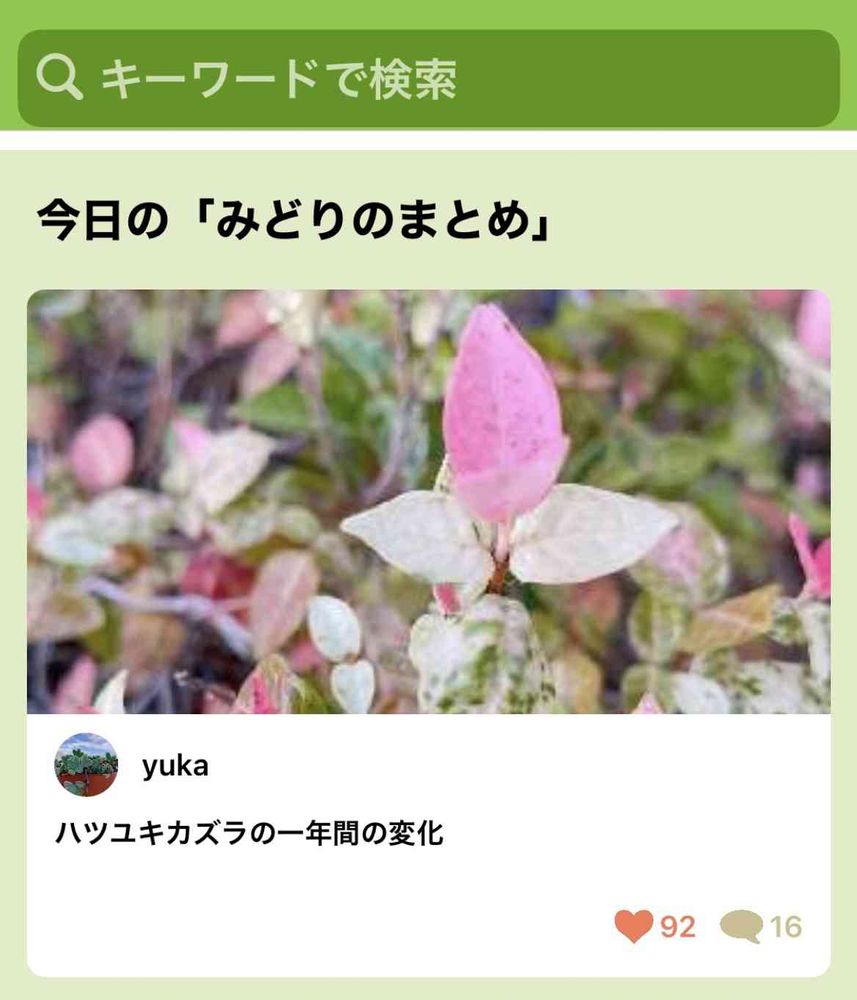Like yuka's ハツユキカズラ post
Image resolution: width=857 pixels, height=1000 pixels.
point(634,927)
